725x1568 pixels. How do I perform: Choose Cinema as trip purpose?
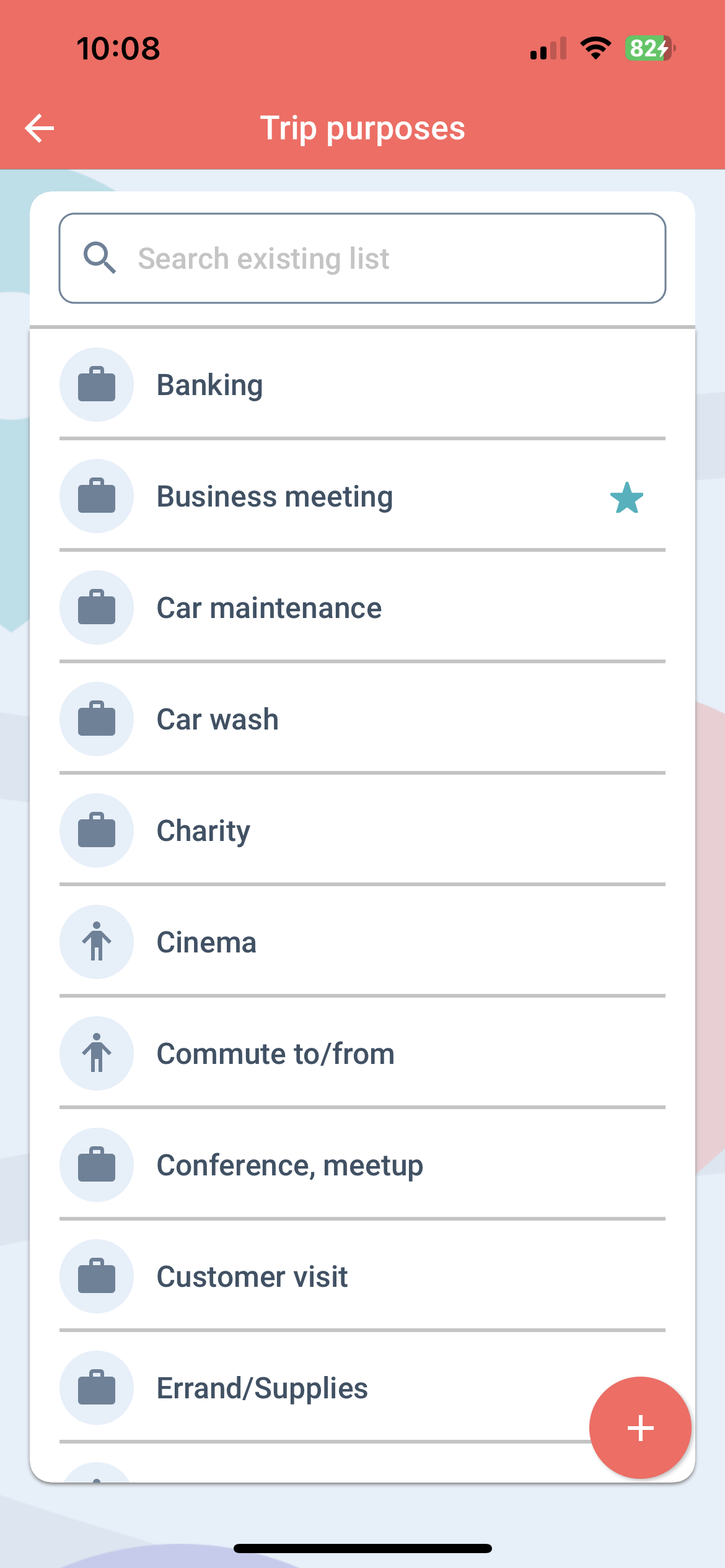pos(362,942)
